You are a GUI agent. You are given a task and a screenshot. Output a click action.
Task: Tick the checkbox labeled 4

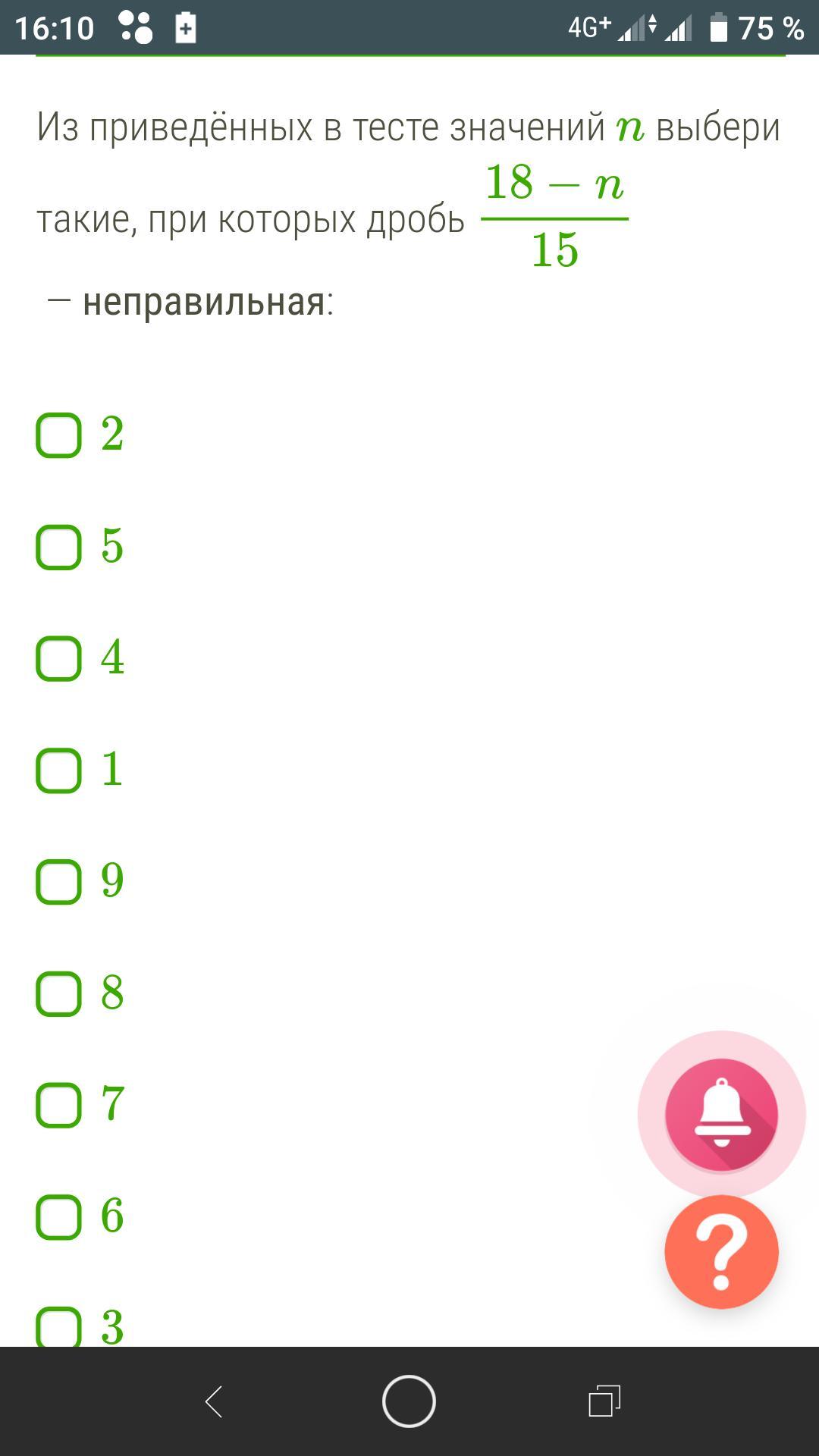[x=59, y=658]
